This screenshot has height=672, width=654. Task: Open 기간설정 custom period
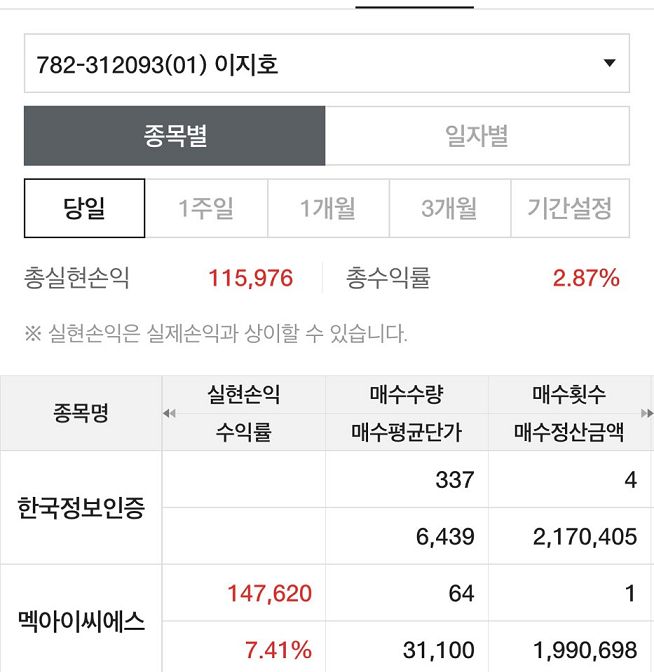click(x=569, y=209)
